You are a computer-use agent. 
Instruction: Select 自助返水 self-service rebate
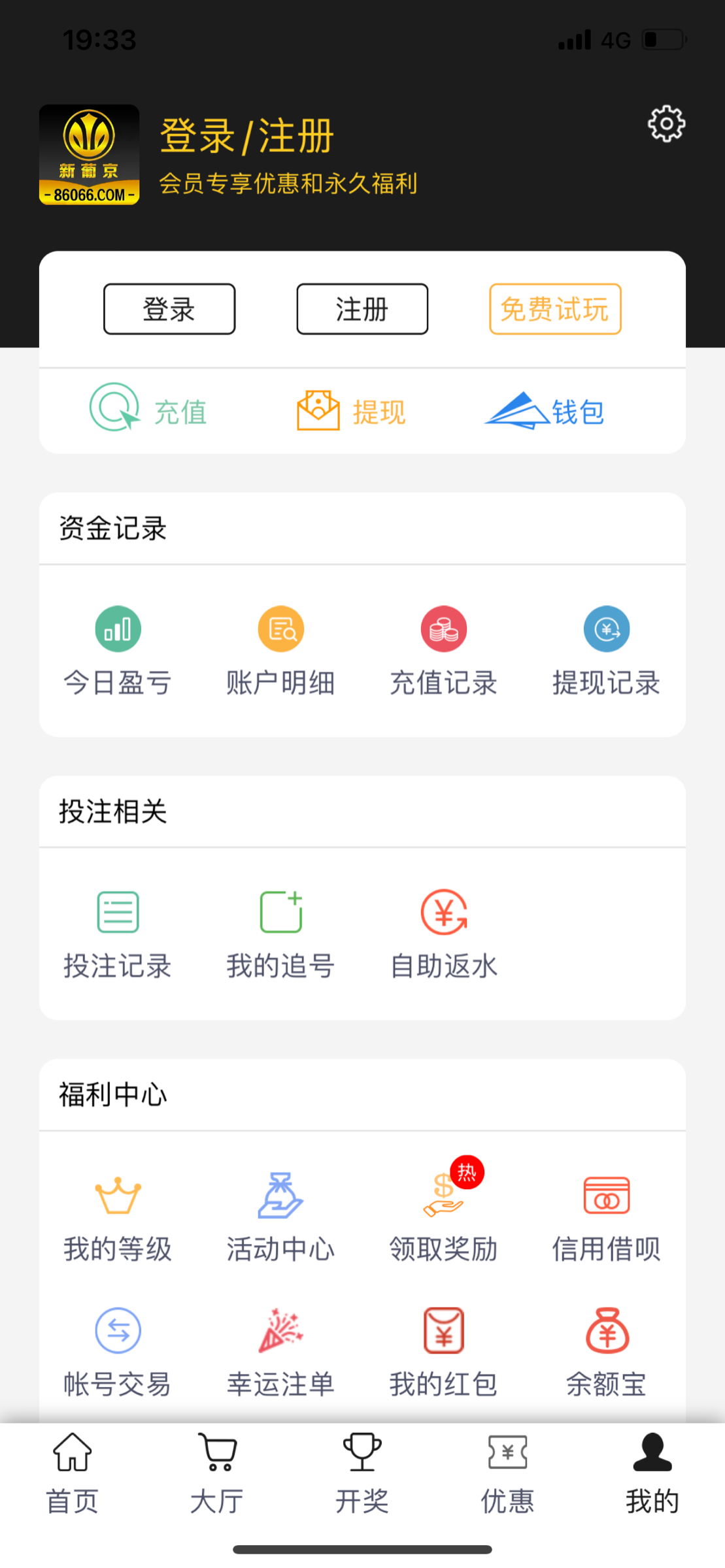pyautogui.click(x=444, y=933)
